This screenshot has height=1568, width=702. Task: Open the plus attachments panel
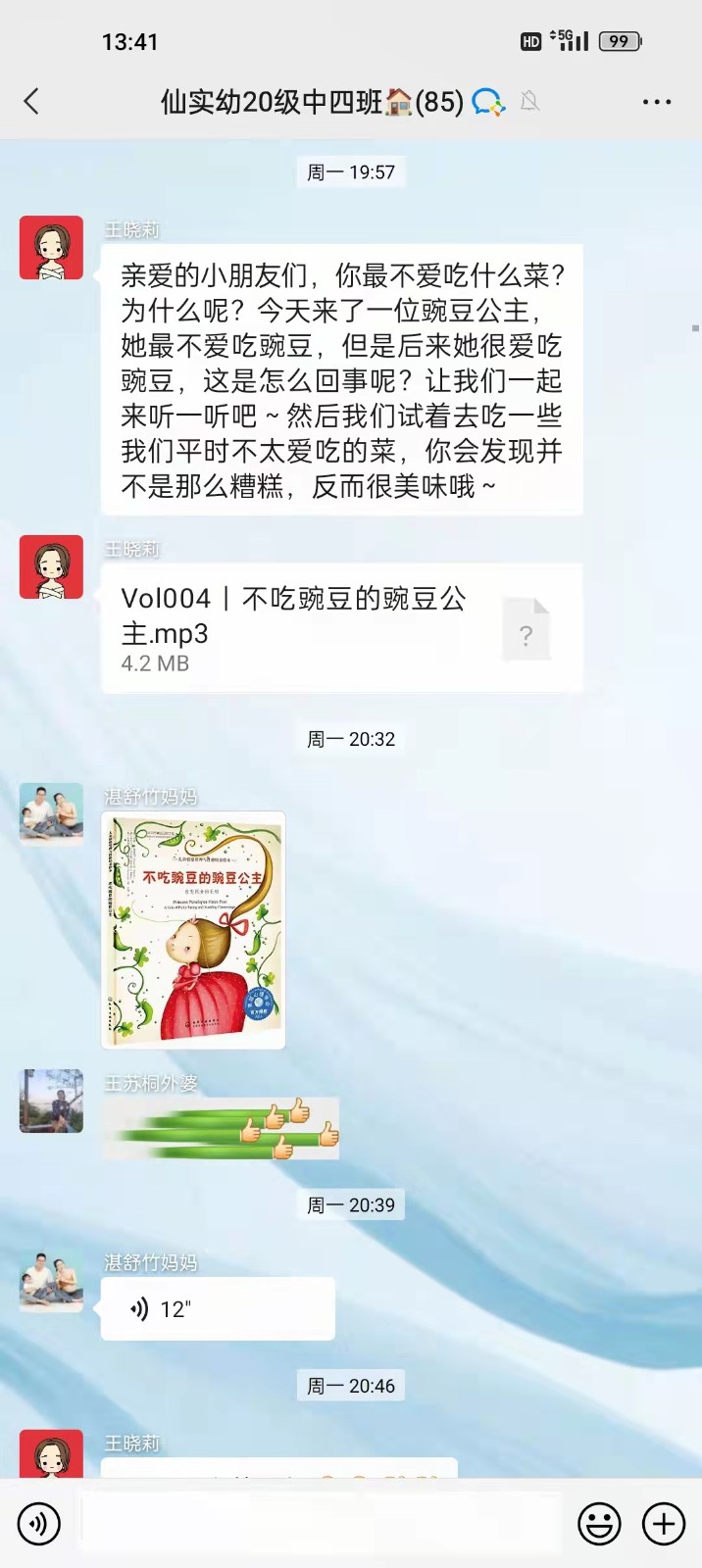664,1524
